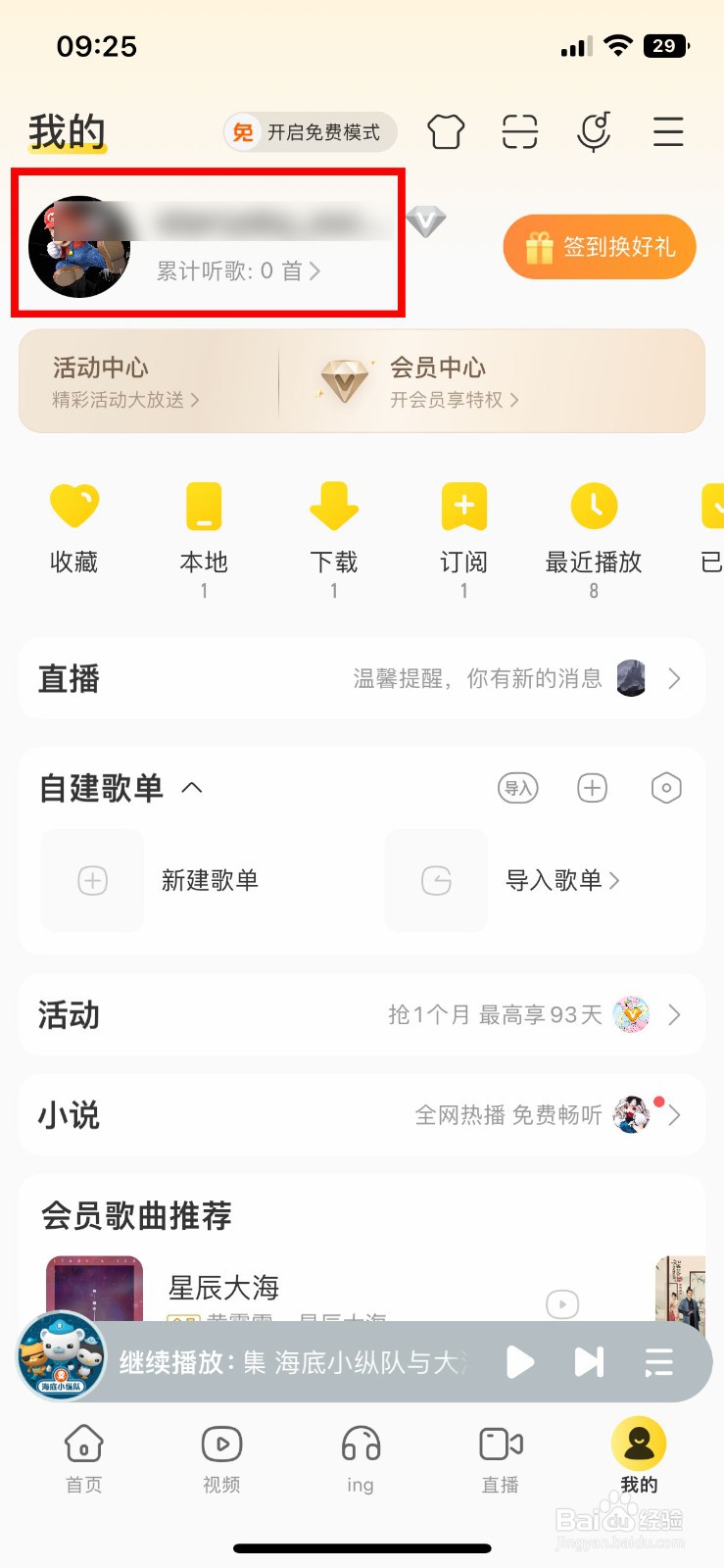The height and width of the screenshot is (1568, 724).
Task: Skip to next track in mini player
Action: [589, 1361]
